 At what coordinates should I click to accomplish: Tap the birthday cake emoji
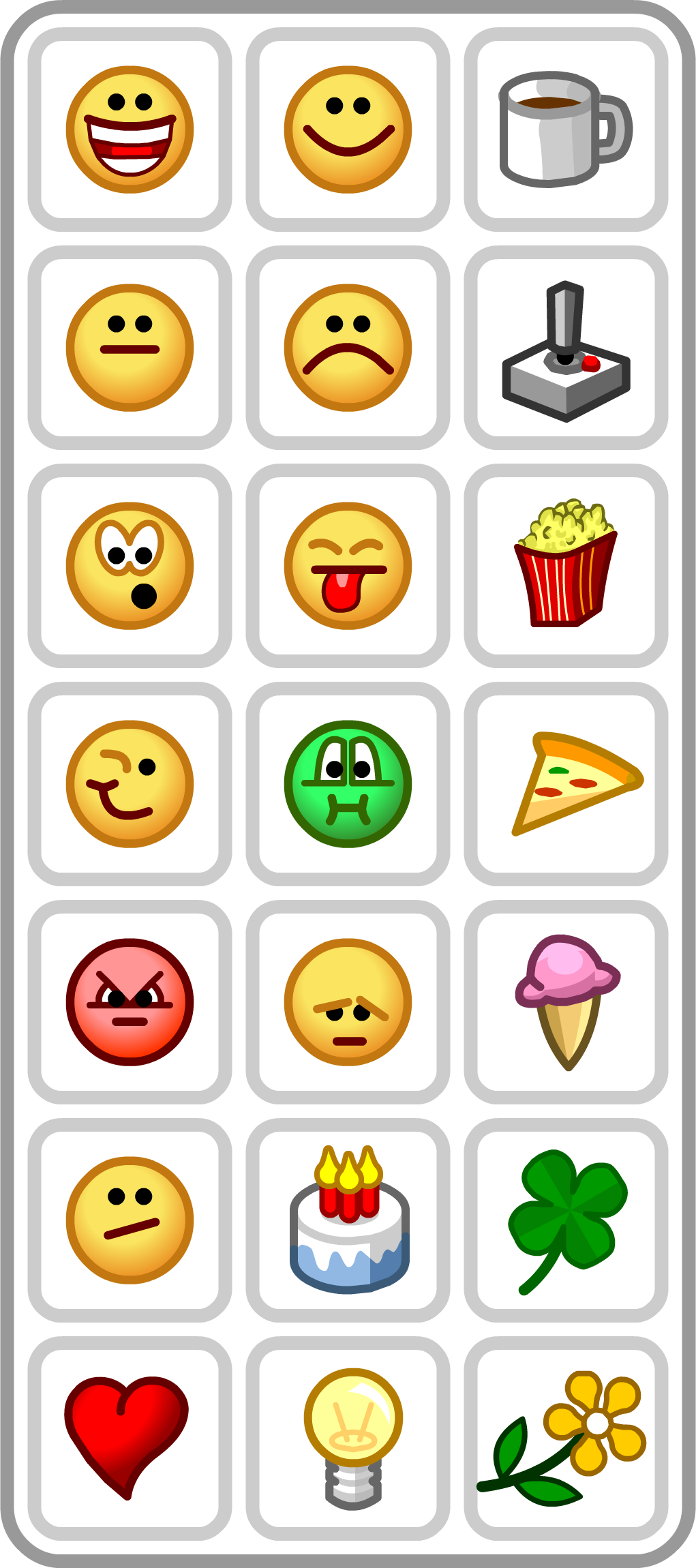(349, 1220)
